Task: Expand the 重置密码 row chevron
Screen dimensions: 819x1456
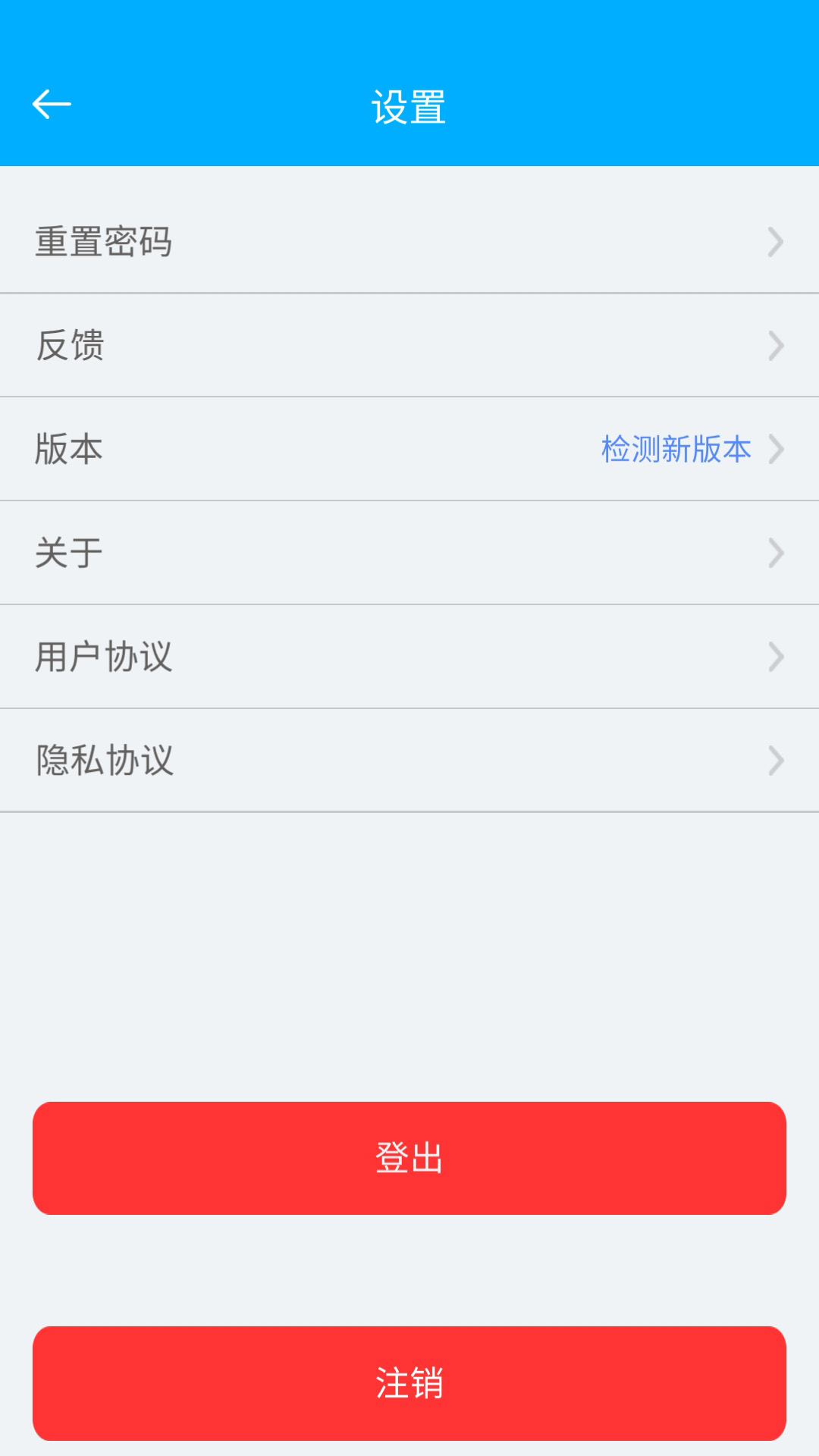Action: [775, 241]
